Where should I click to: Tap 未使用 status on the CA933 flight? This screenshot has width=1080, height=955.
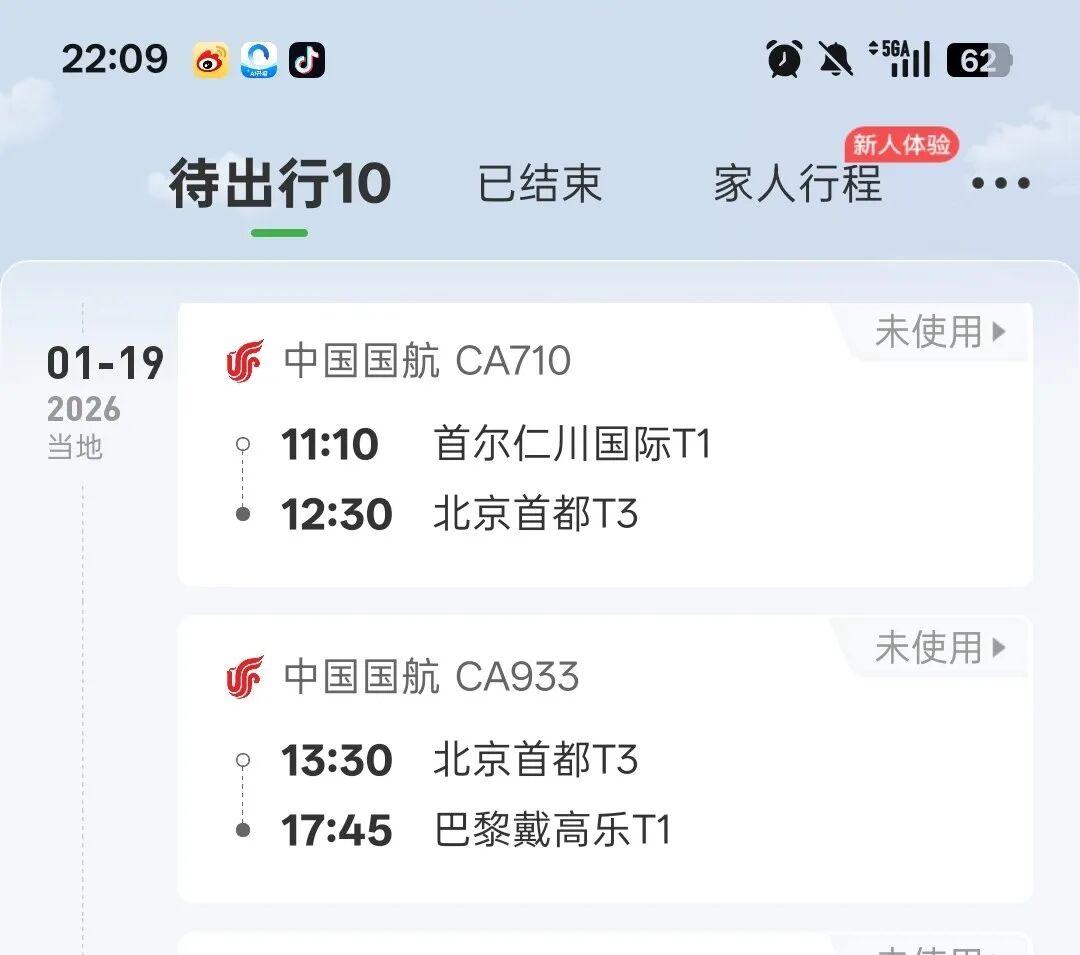pos(938,648)
